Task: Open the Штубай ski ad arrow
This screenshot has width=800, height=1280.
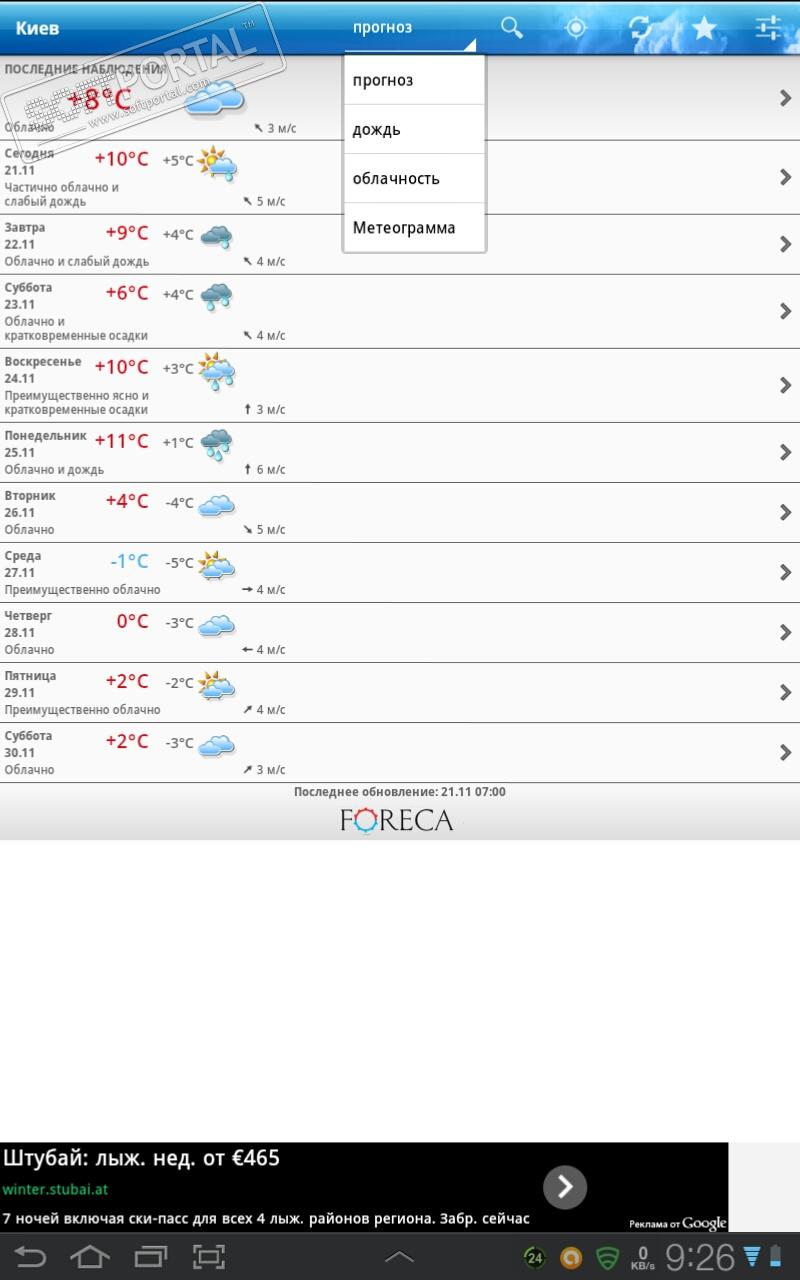Action: pos(565,1187)
